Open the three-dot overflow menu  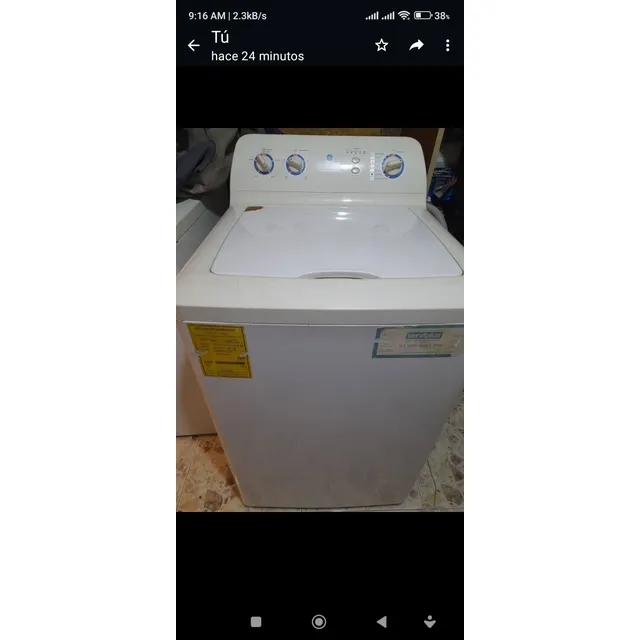click(x=447, y=45)
